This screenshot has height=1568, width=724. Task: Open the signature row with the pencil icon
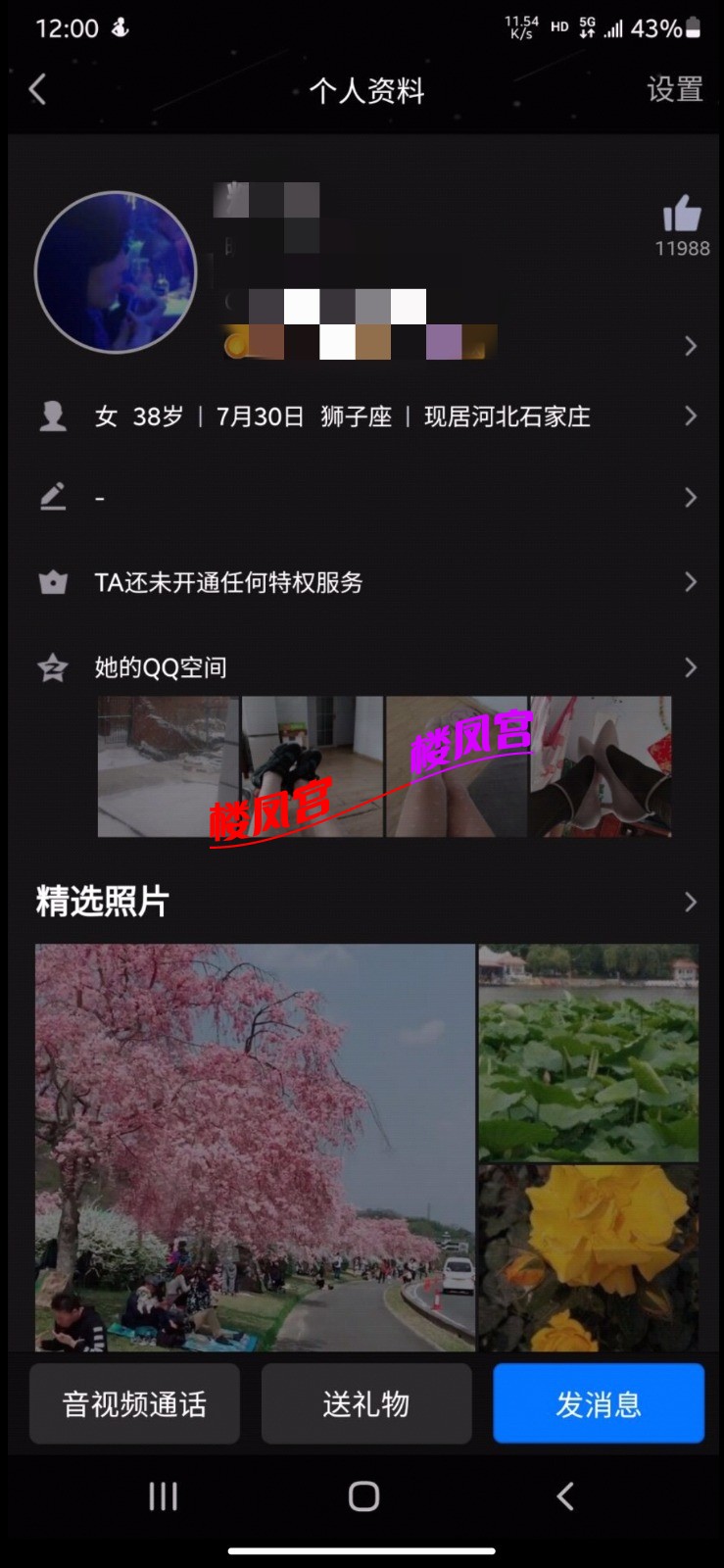click(x=362, y=498)
